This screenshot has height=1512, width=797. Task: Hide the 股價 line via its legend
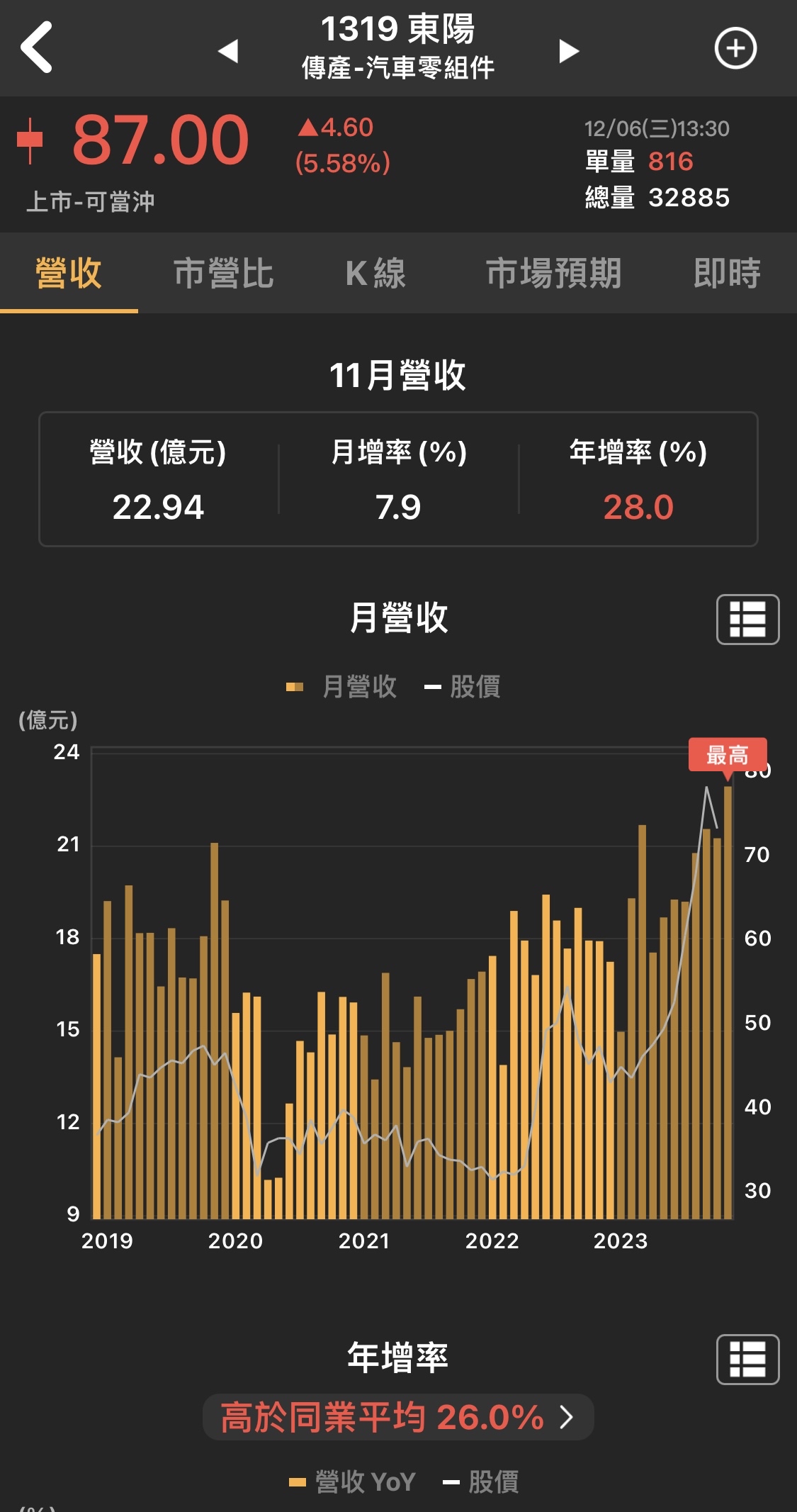(x=468, y=685)
